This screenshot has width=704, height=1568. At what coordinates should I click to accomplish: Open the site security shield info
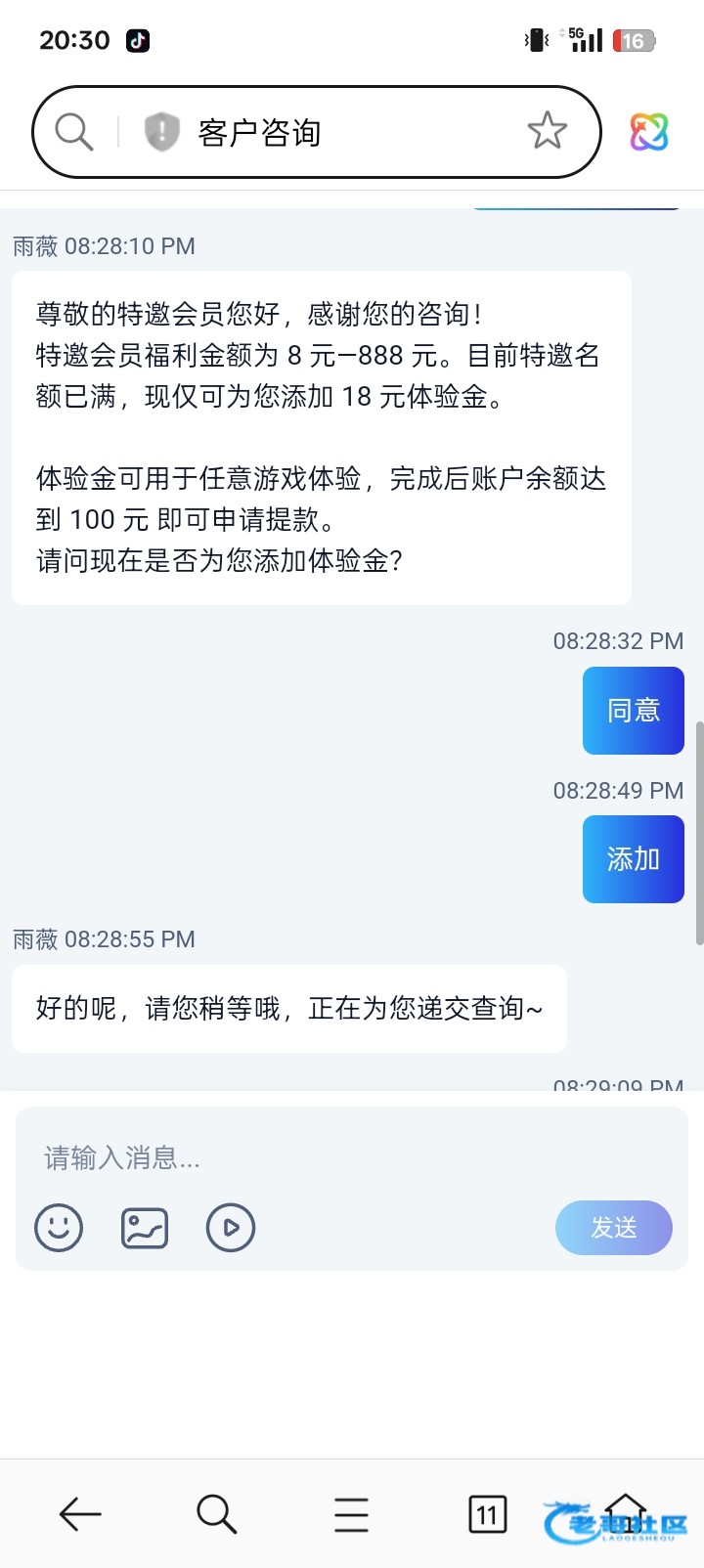point(161,132)
